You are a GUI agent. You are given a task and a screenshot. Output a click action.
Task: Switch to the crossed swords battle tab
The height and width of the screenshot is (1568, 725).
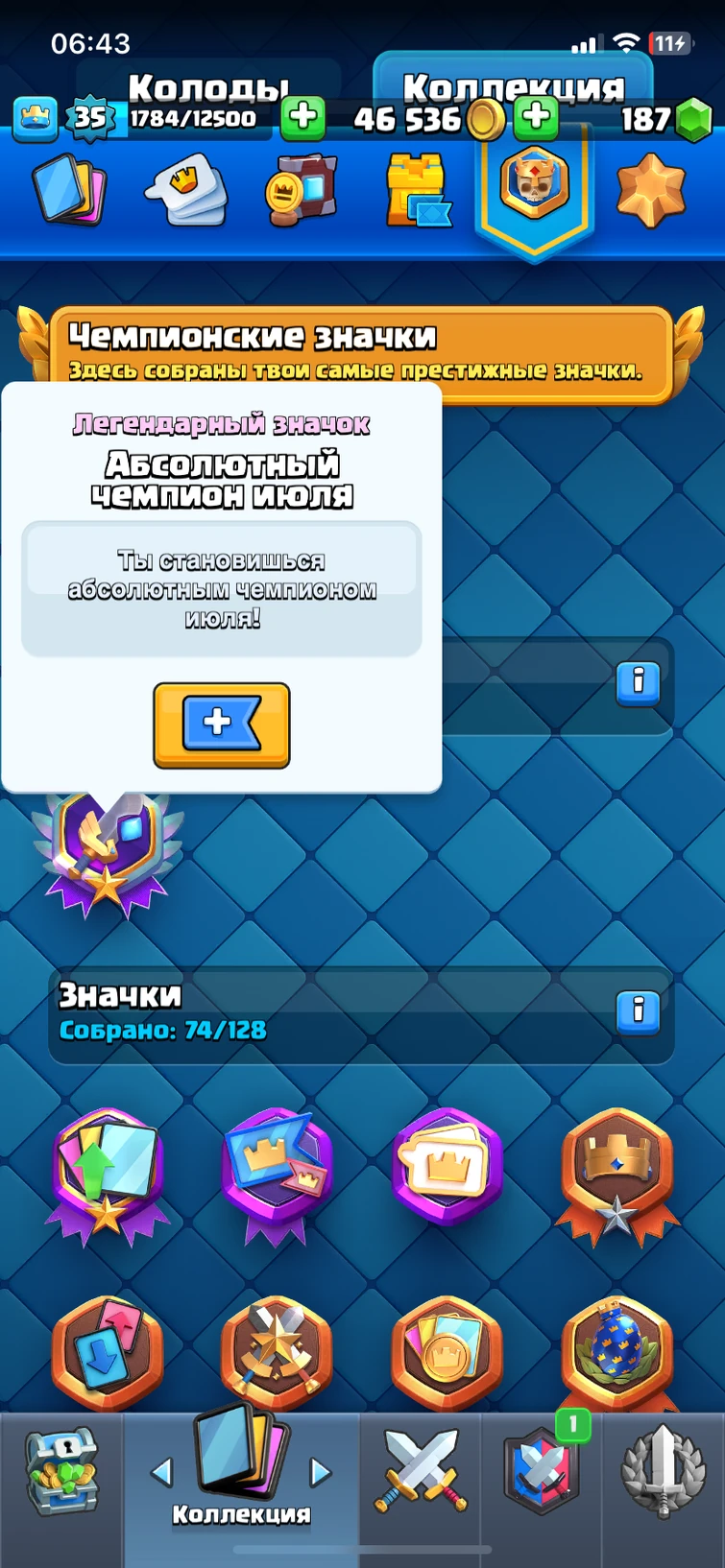[x=422, y=1470]
